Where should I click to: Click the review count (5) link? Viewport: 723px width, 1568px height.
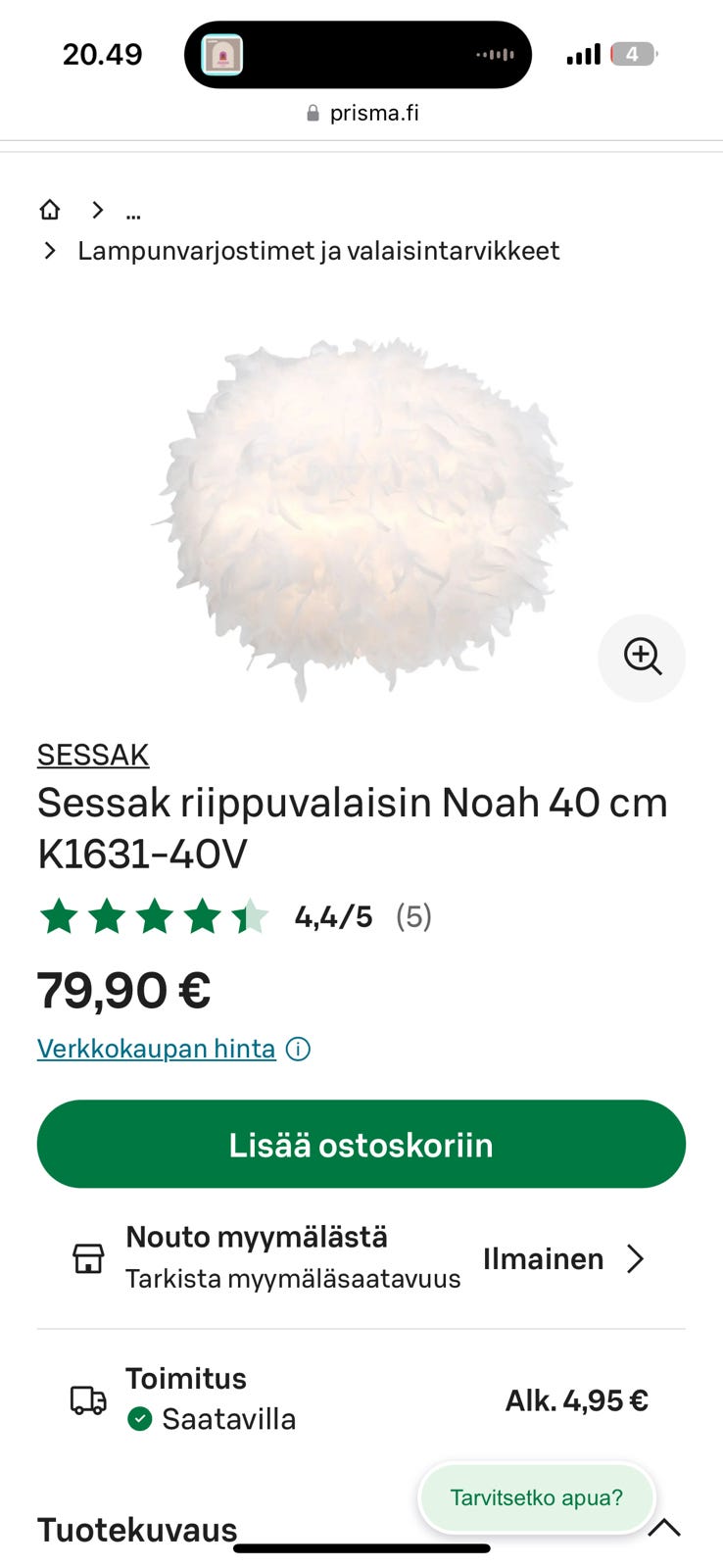pos(411,915)
